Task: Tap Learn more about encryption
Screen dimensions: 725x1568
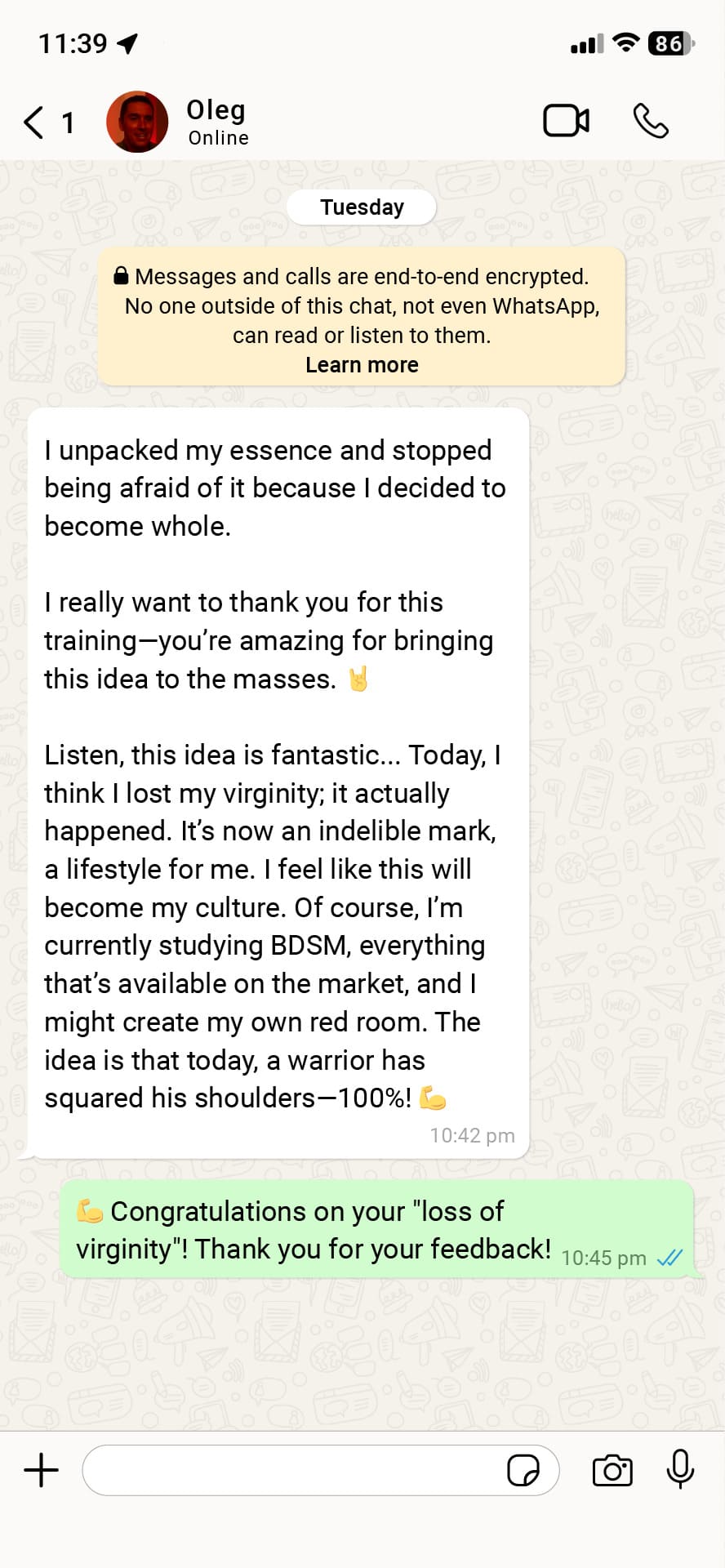Action: point(362,365)
